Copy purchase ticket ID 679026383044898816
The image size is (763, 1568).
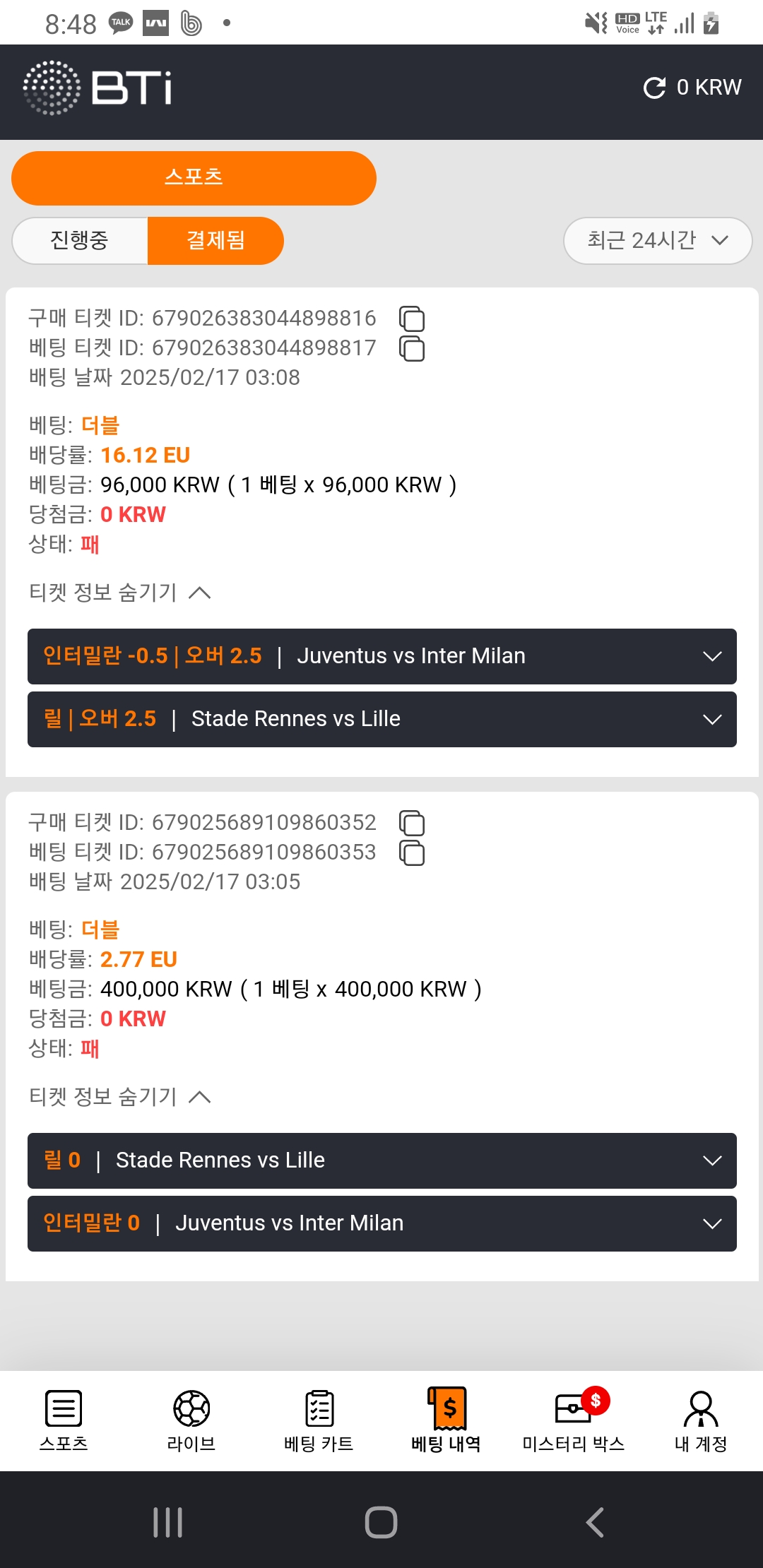[412, 319]
